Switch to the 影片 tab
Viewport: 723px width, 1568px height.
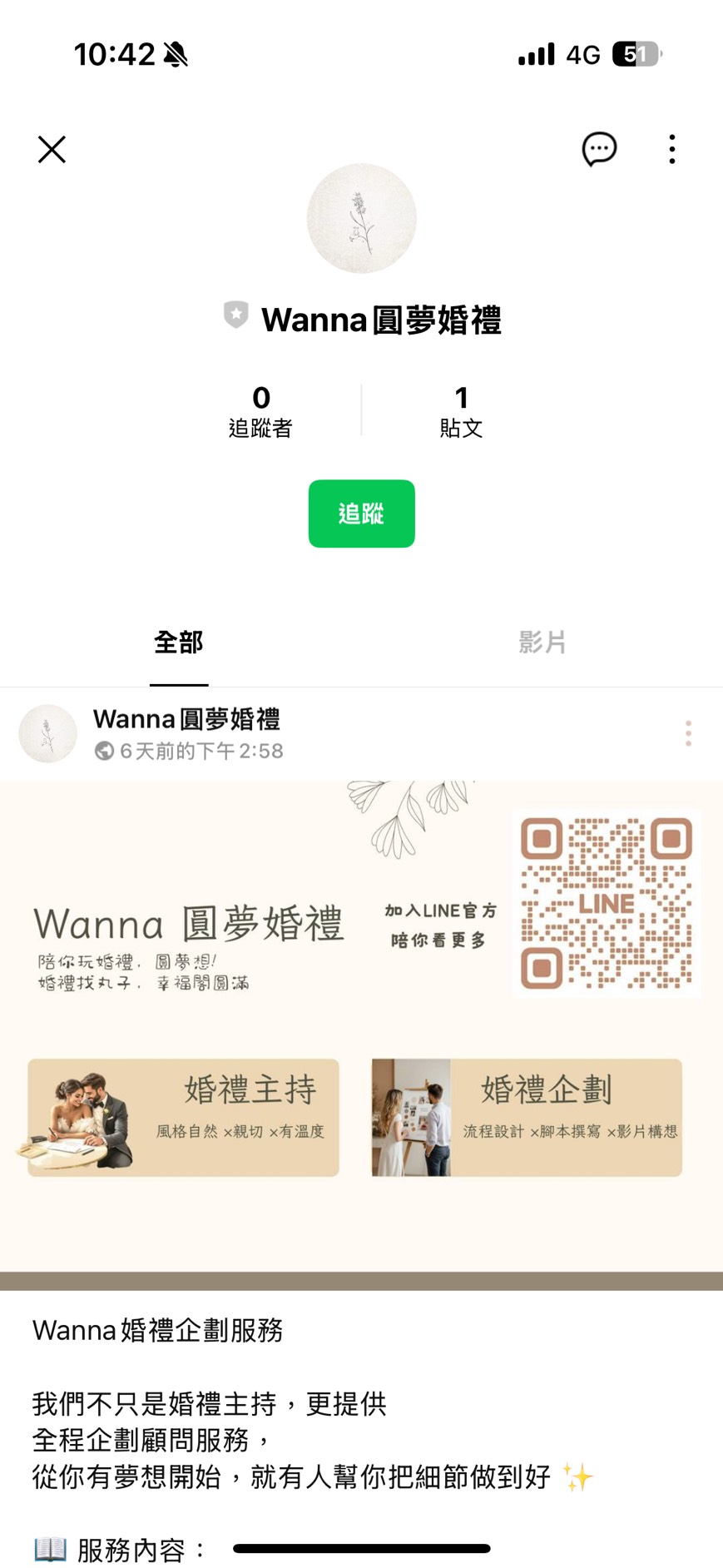542,643
